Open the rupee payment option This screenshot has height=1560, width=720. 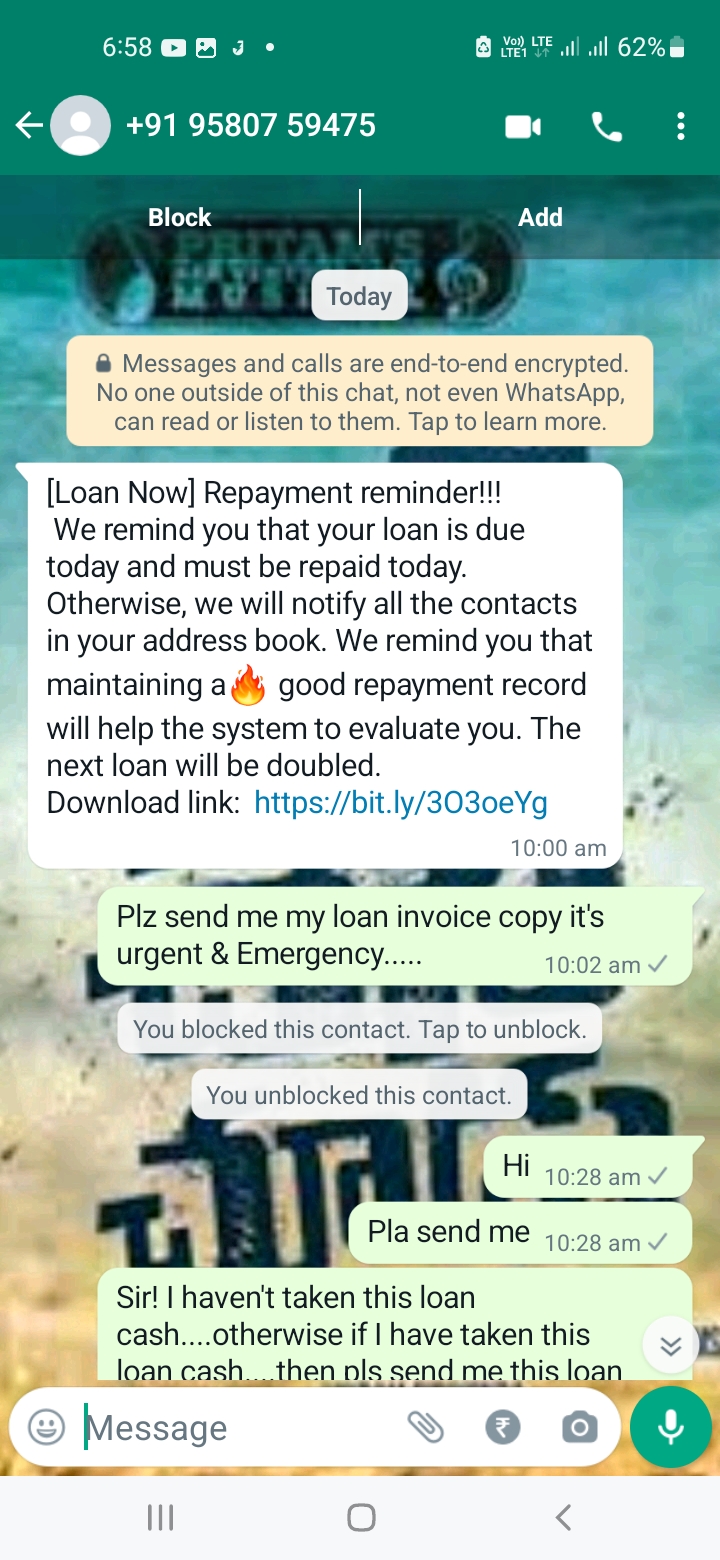[503, 1427]
